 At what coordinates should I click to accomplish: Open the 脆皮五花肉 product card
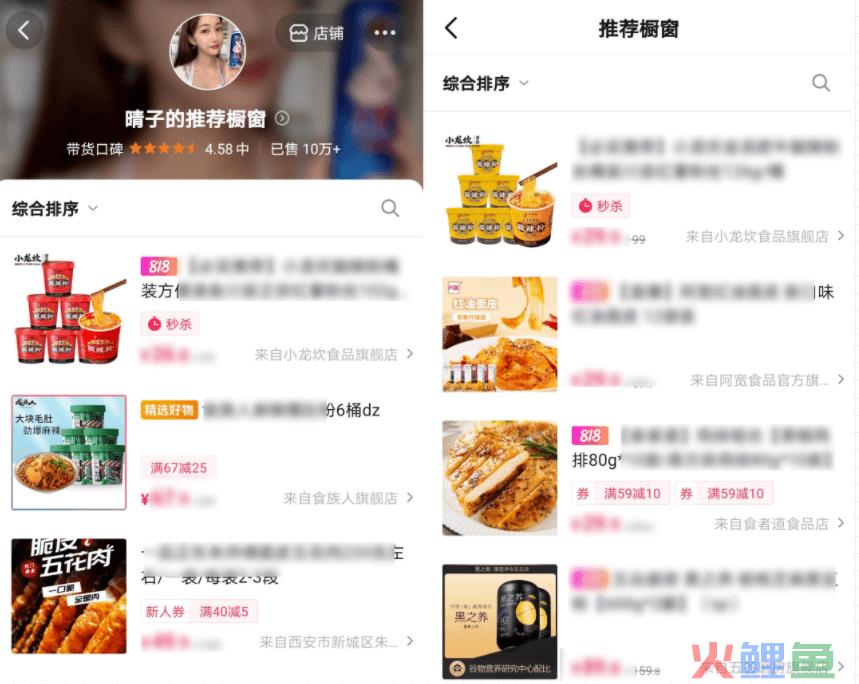(x=68, y=596)
